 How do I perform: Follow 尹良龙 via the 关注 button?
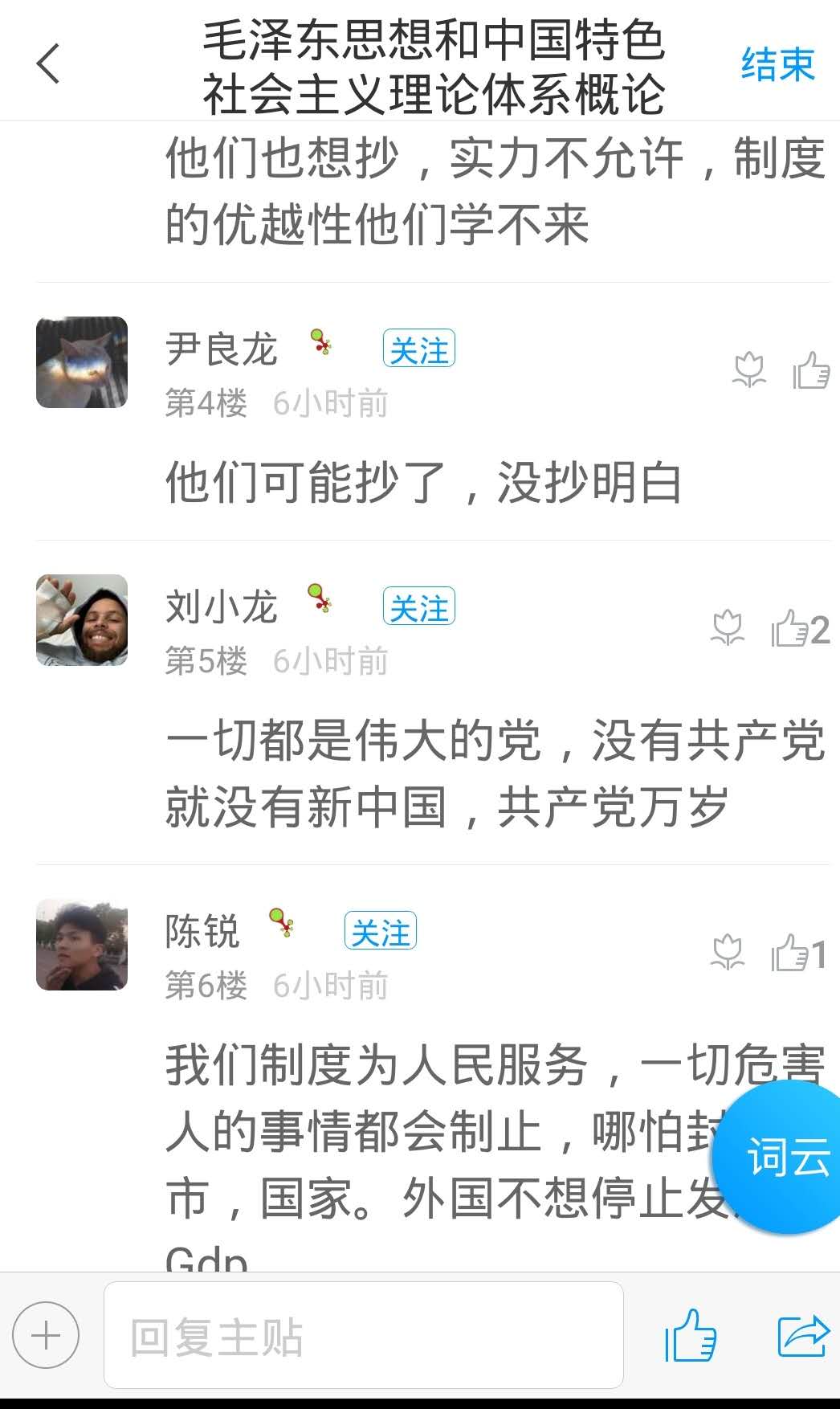pos(418,349)
